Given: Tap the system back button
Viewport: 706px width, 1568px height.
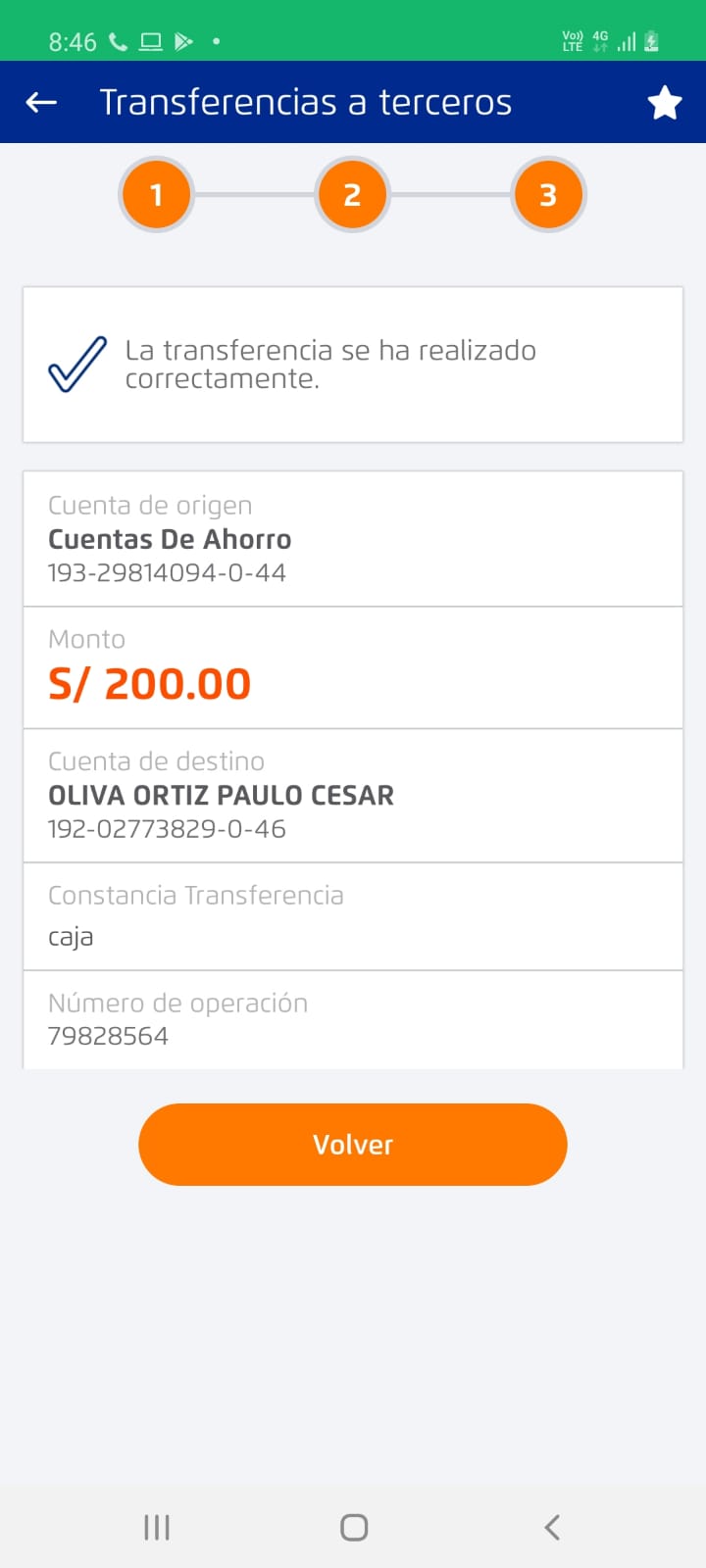Looking at the screenshot, I should [x=552, y=1527].
